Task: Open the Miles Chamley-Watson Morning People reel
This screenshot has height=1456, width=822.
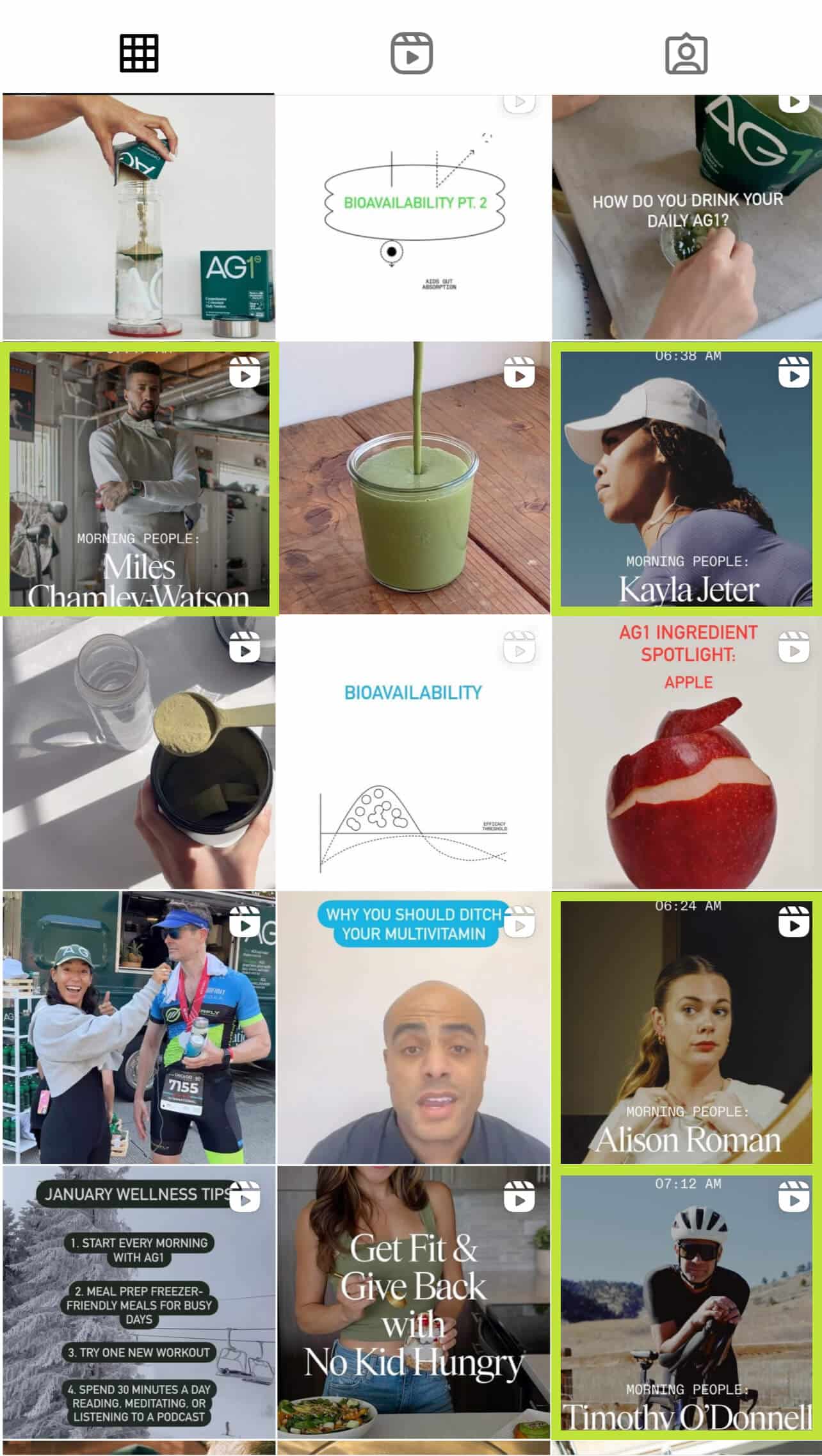Action: (x=139, y=479)
